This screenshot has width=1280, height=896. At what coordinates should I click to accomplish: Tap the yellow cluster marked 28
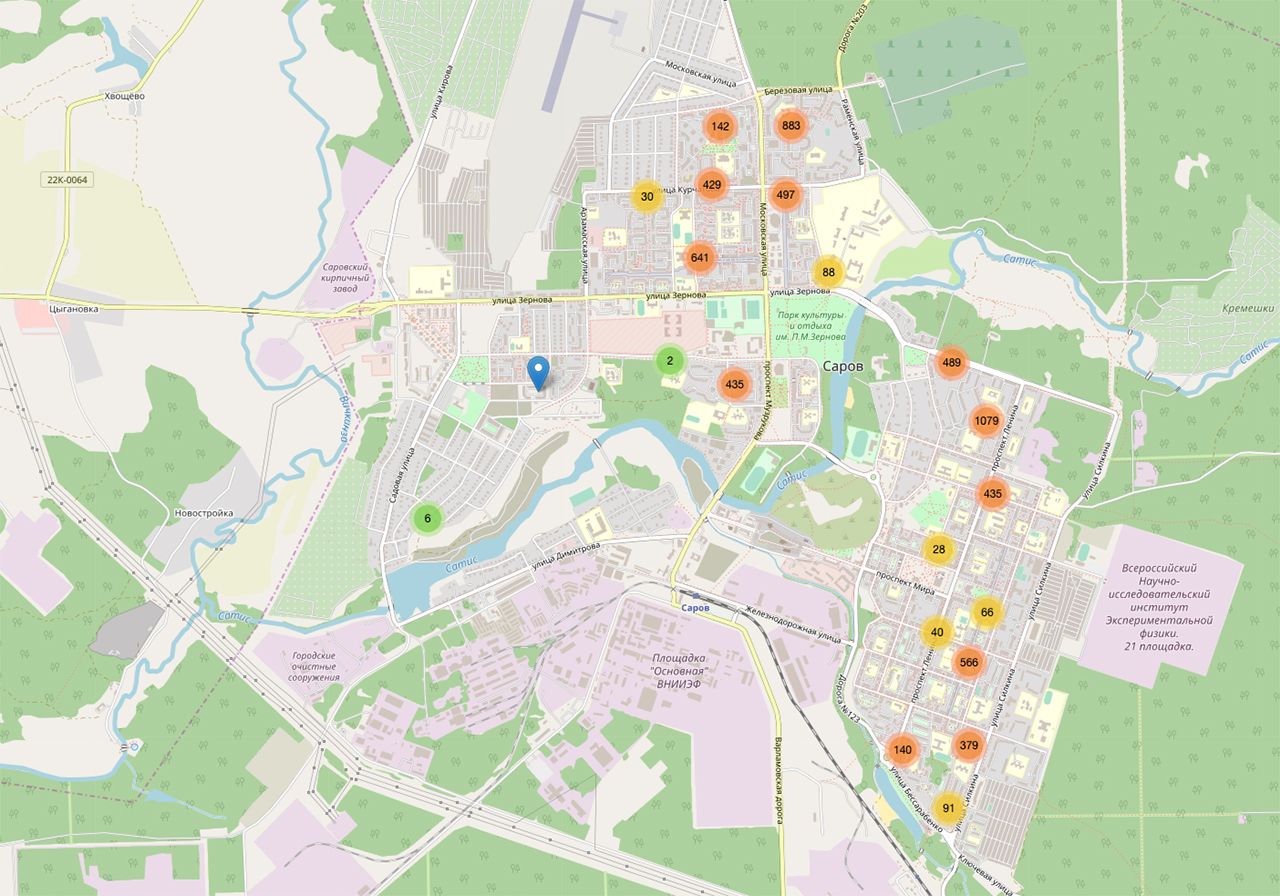tap(938, 549)
